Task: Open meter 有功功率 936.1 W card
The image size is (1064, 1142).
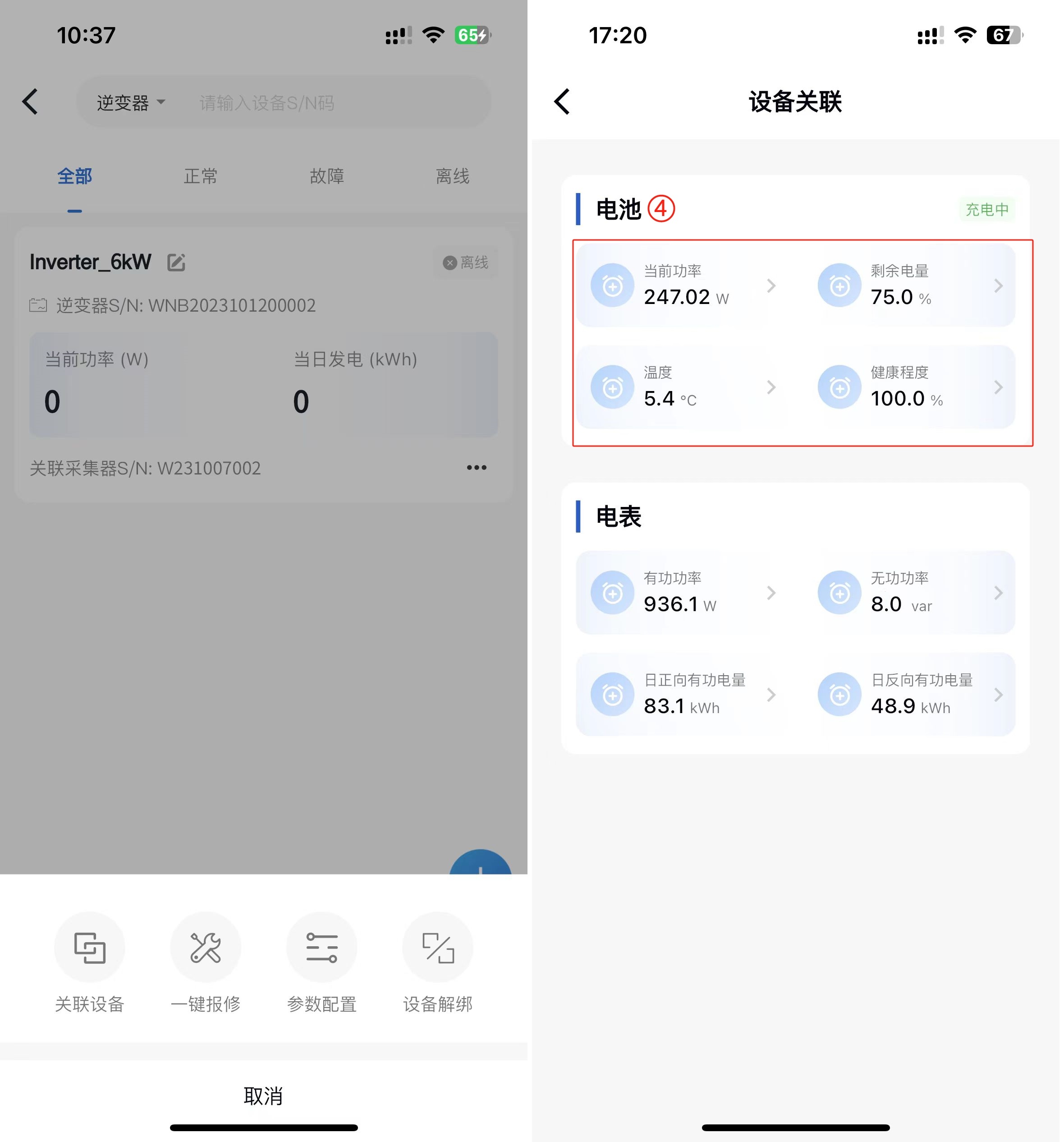Action: [682, 593]
